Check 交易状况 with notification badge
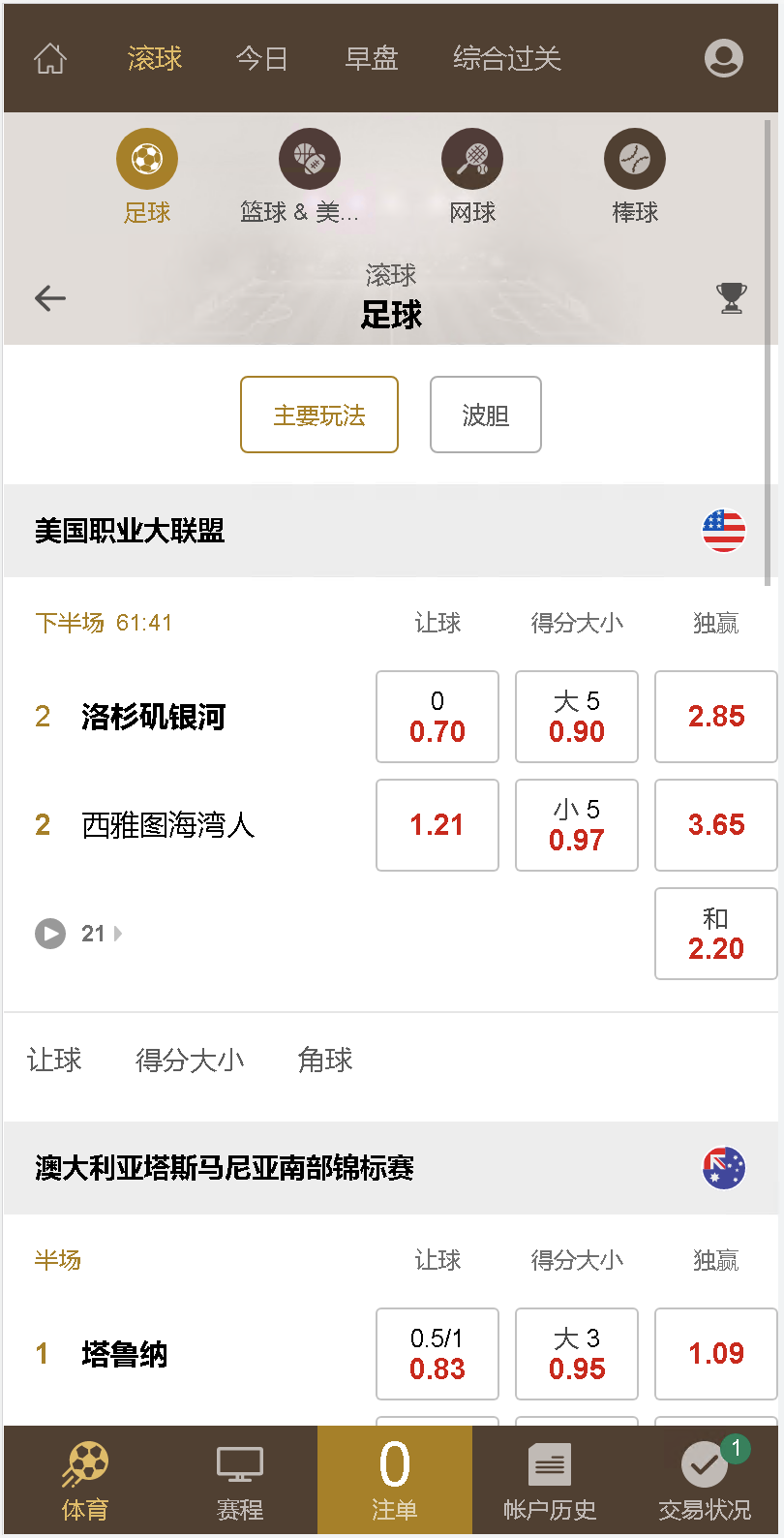 coord(704,1480)
